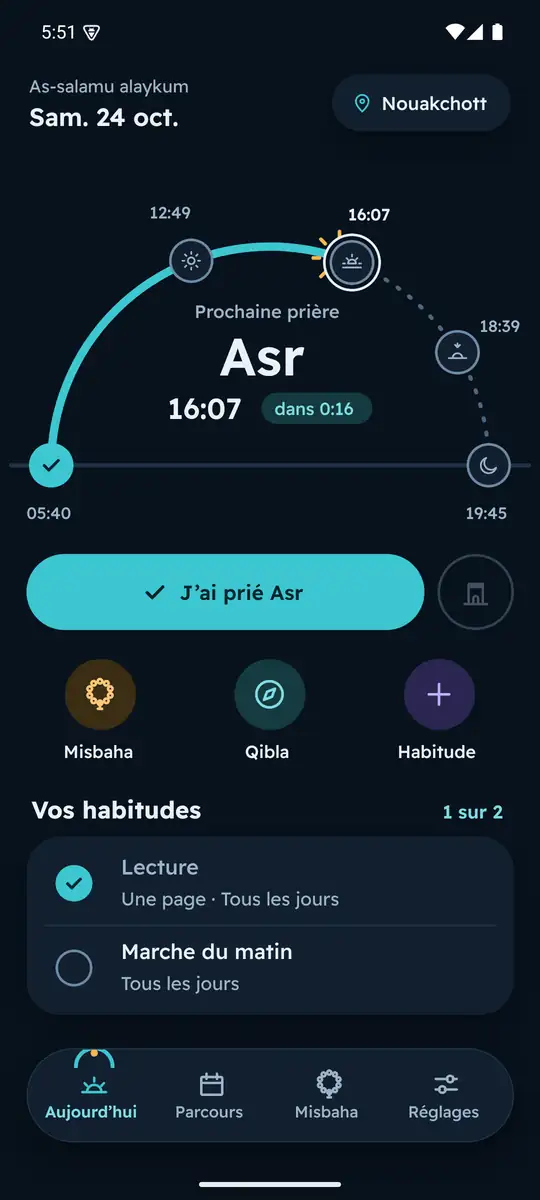Viewport: 540px width, 1200px height.
Task: Select the Aujourd'hui tab
Action: 92,1095
